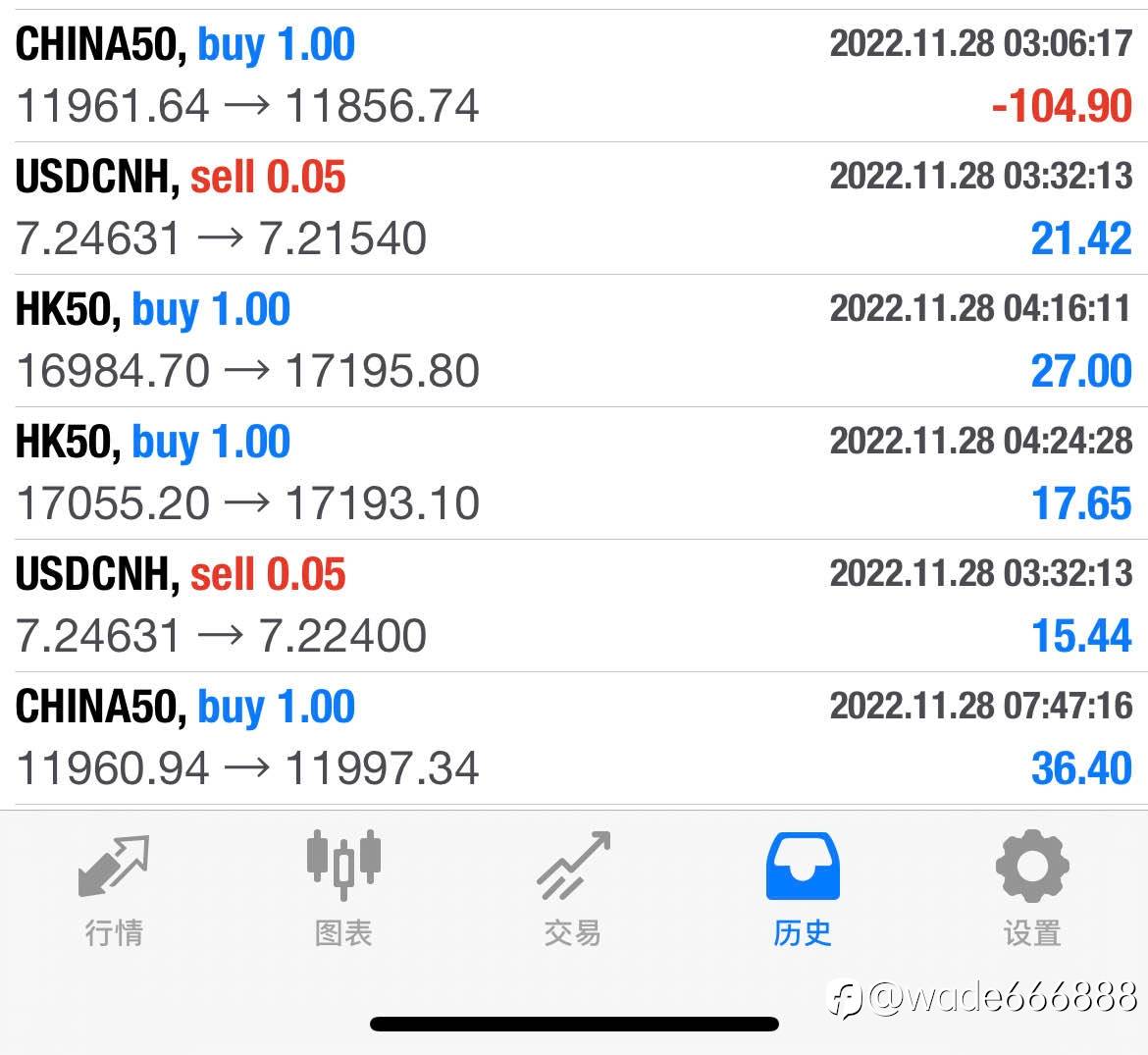
Task: Open the 设置 settings tab
Action: pos(1031,889)
